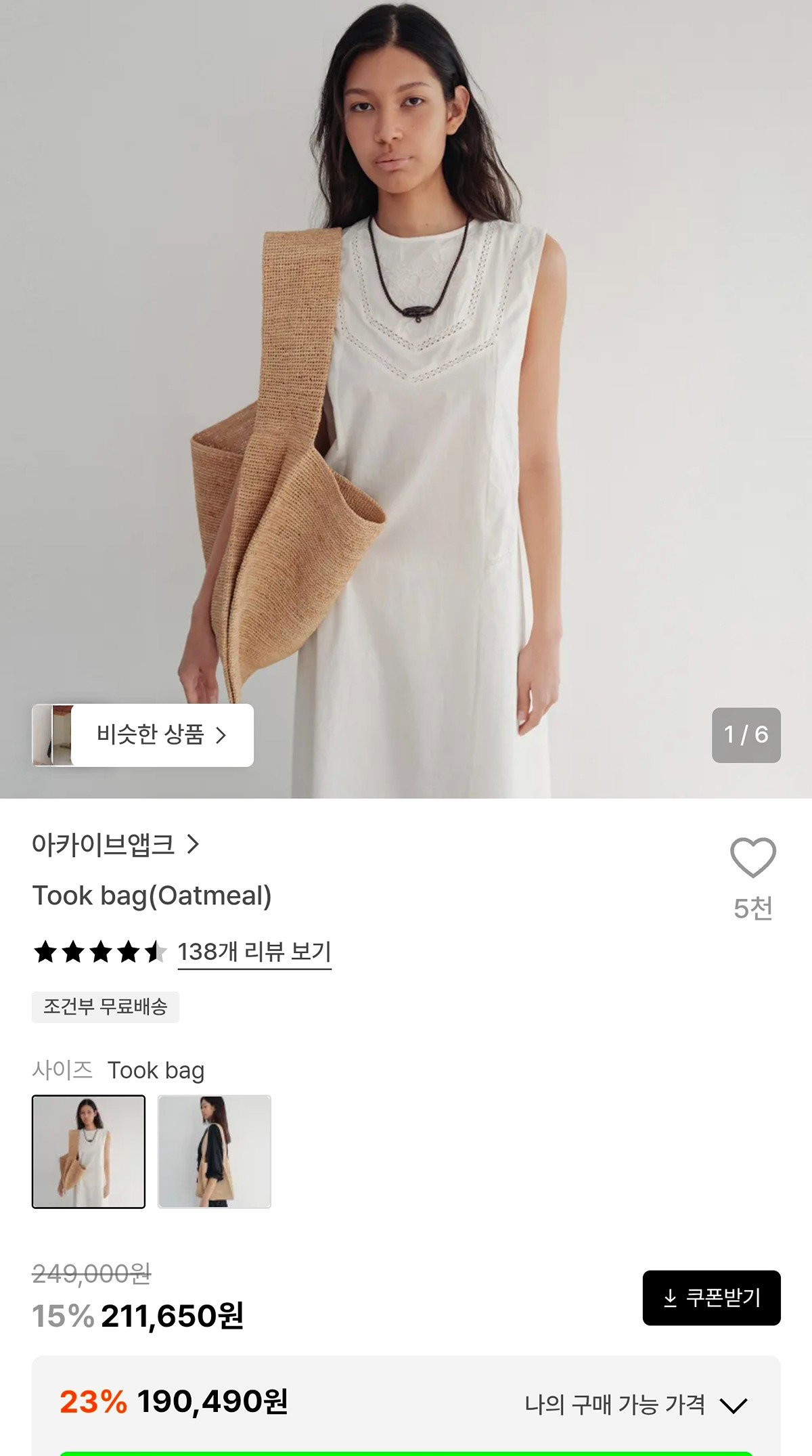View the 138개 리뷰 보기 link
Screen dimensions: 812x1456
[254, 952]
